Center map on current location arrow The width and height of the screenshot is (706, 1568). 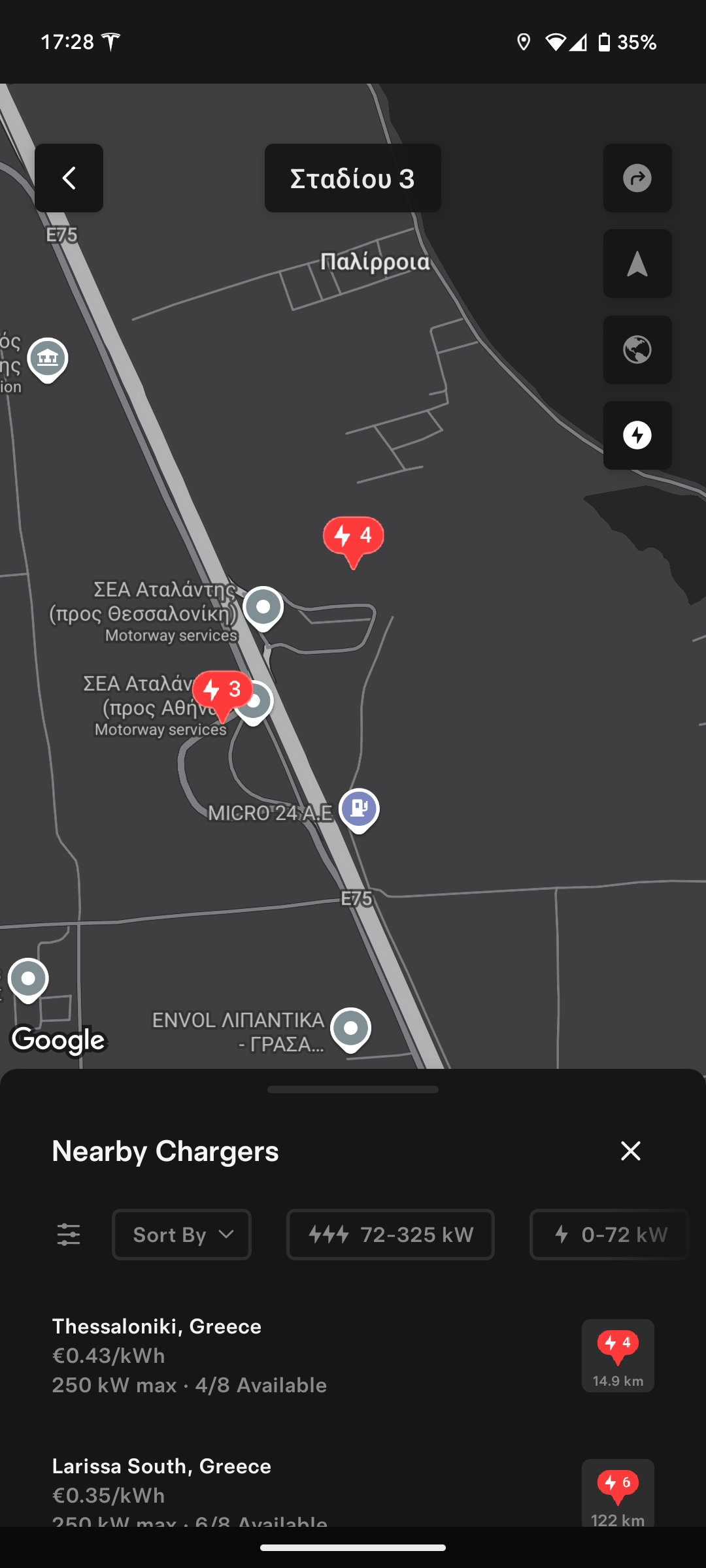click(x=637, y=264)
